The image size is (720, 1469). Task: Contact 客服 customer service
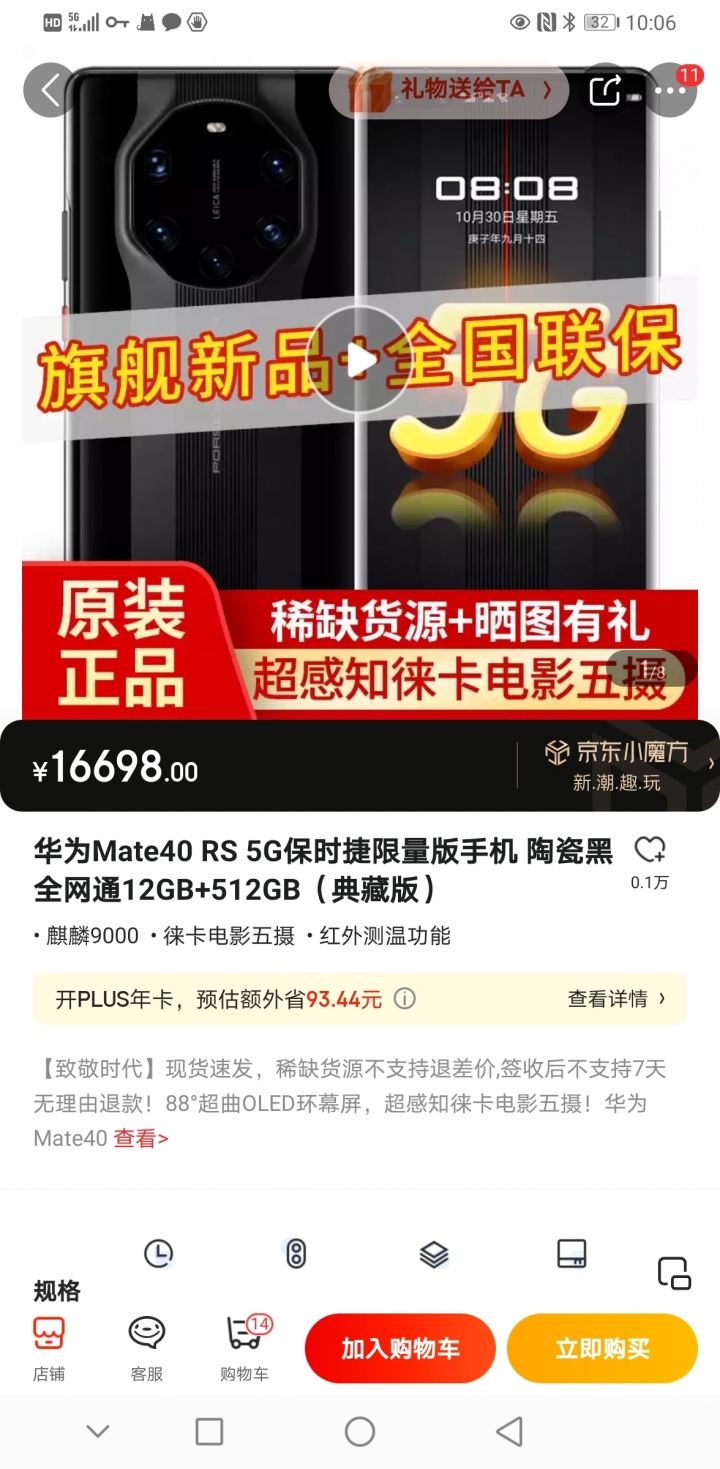click(x=147, y=1348)
